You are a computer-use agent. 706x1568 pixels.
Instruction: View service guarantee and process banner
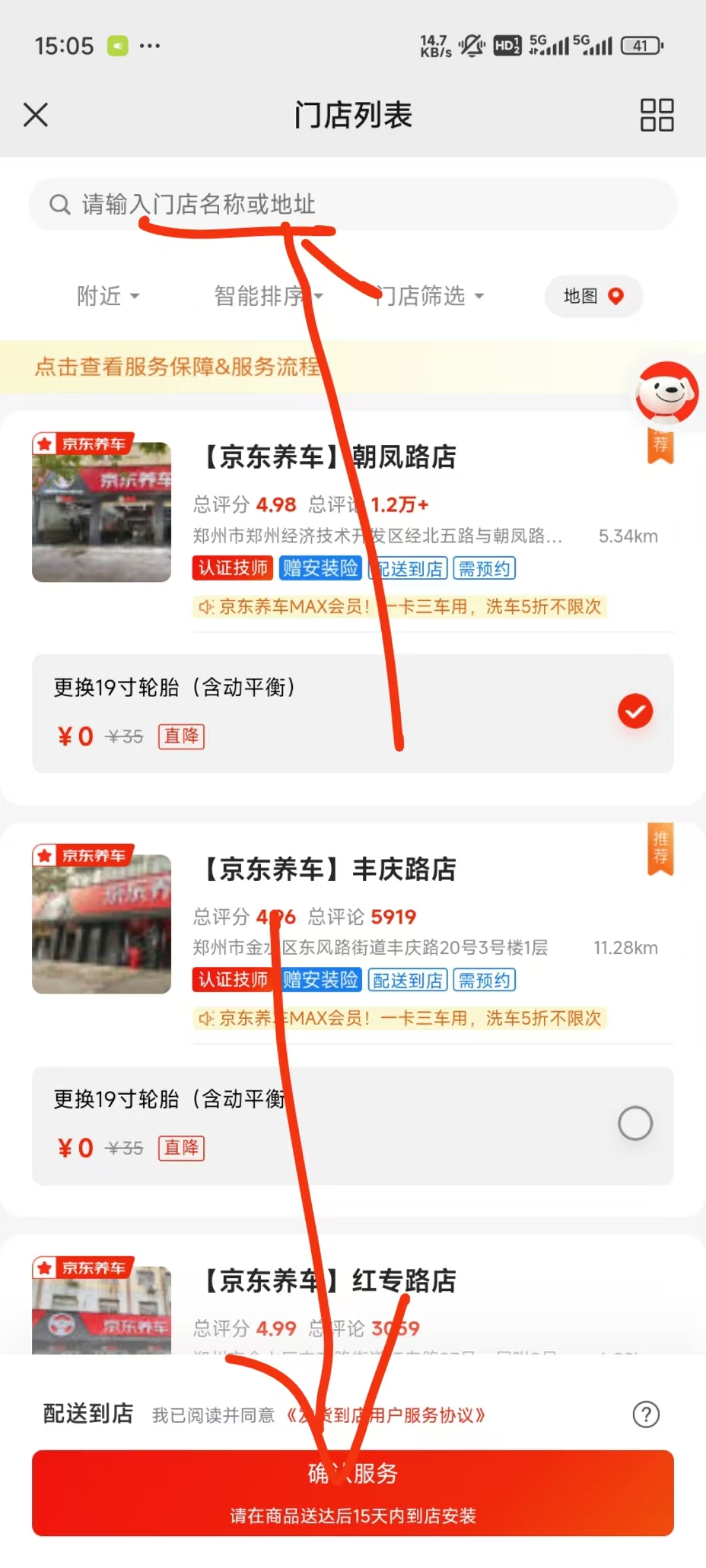tap(178, 367)
